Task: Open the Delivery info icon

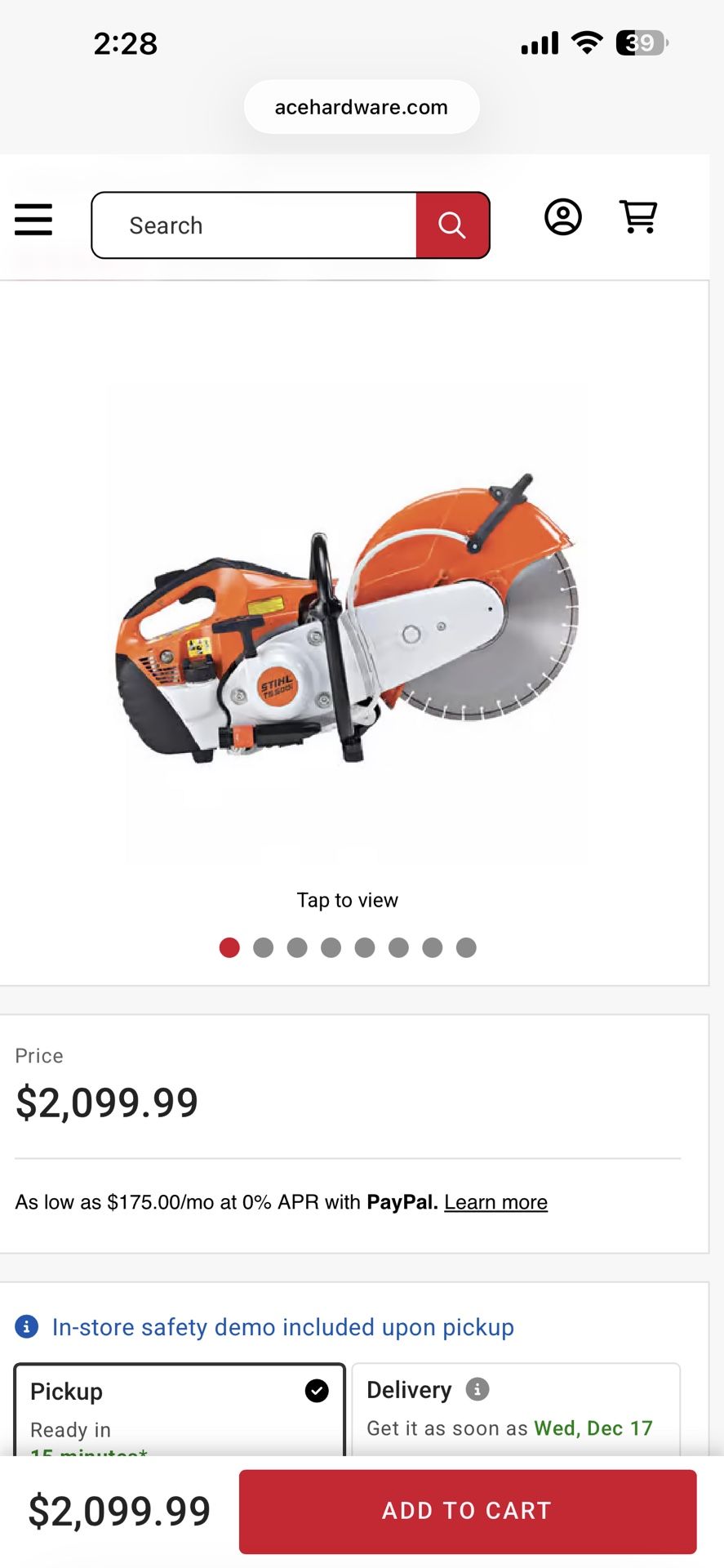Action: pyautogui.click(x=477, y=1389)
